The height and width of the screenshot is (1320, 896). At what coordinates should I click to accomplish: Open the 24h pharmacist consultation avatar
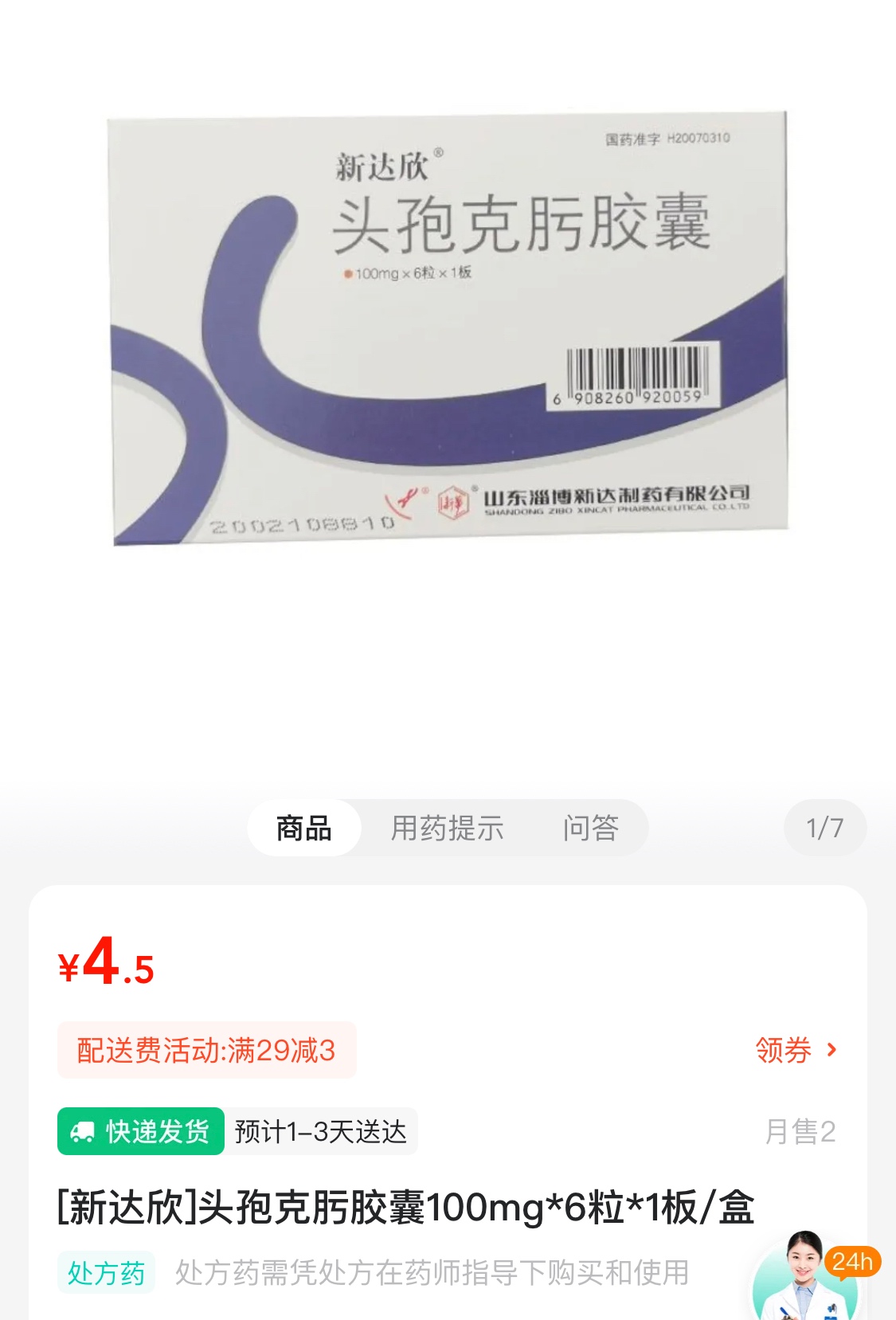pos(806,1277)
